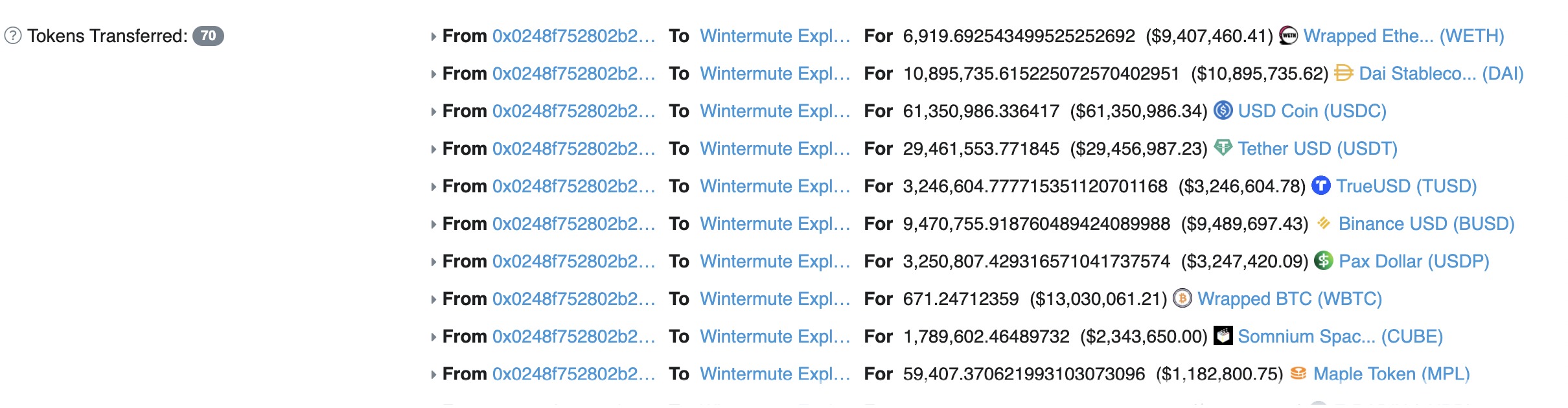The width and height of the screenshot is (1568, 408).
Task: Open the Wrapped Ether (WETH) token link
Action: (x=1403, y=36)
